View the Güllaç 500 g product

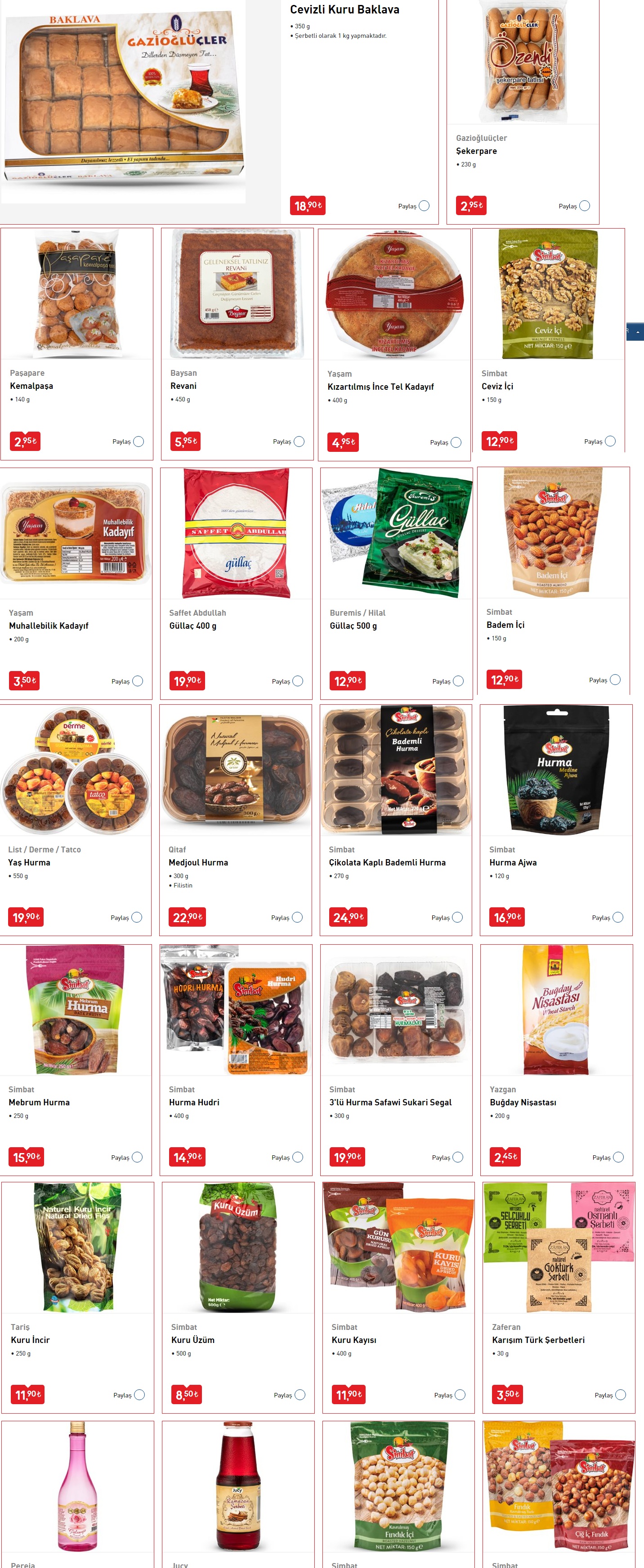click(353, 626)
